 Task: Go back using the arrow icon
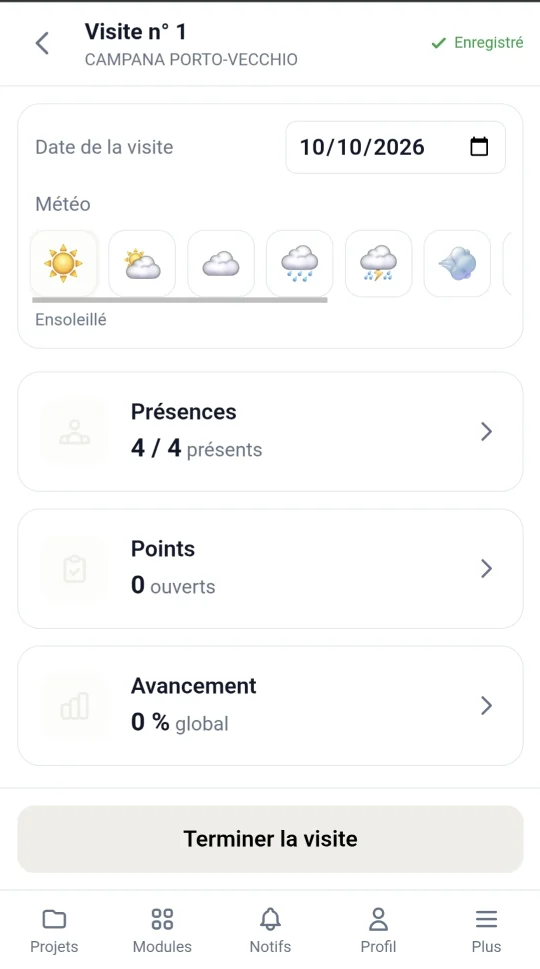42,43
